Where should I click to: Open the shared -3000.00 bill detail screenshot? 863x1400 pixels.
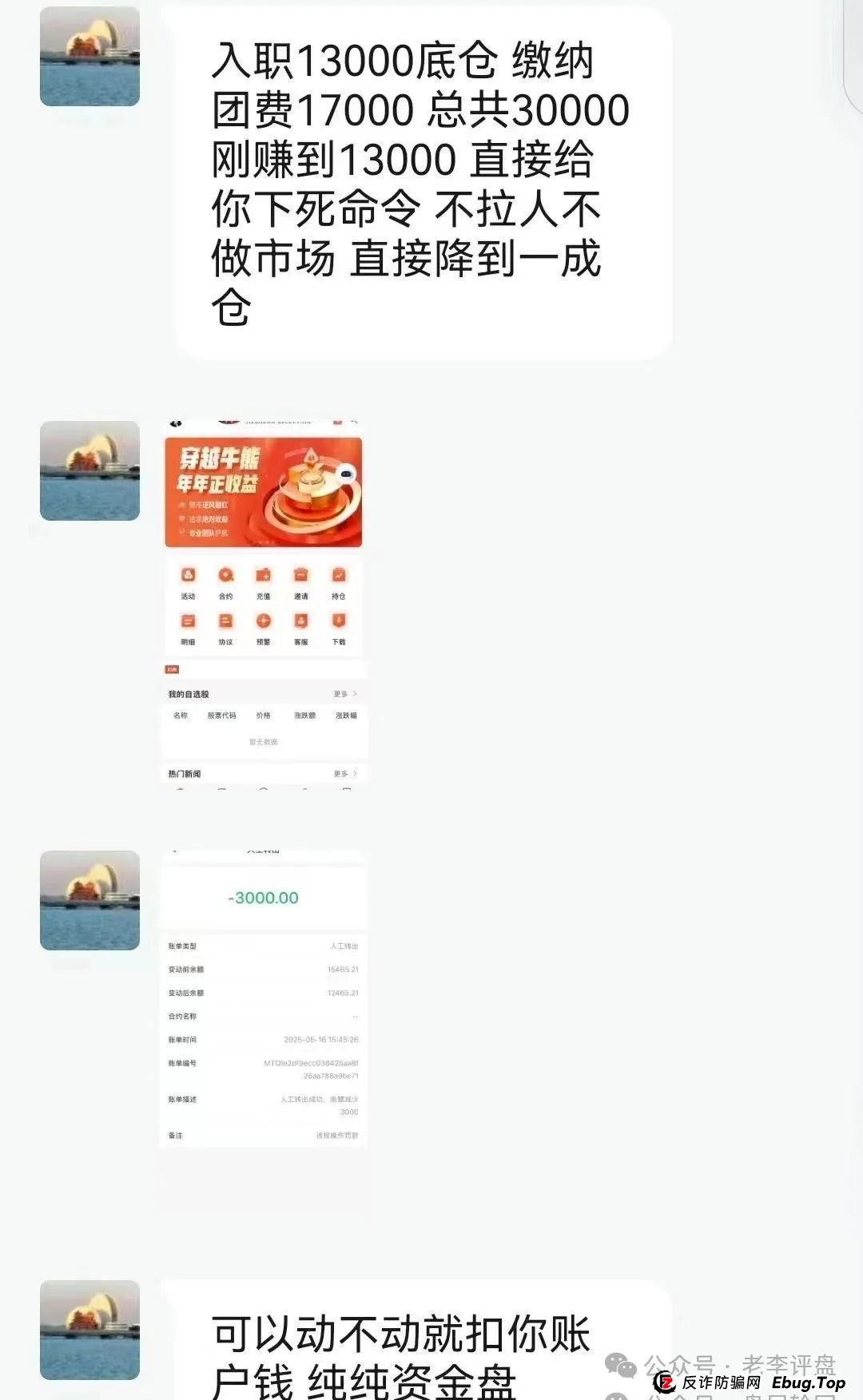(264, 1000)
